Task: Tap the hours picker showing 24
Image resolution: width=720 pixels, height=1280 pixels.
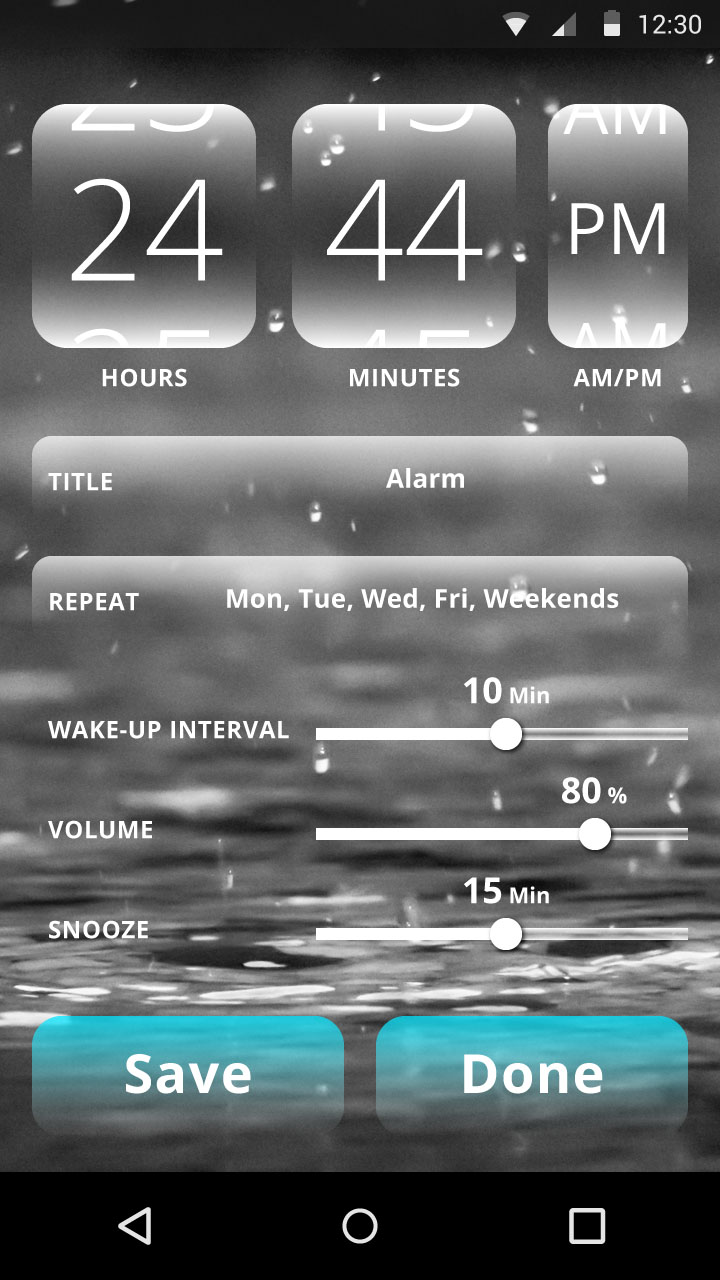Action: coord(144,227)
